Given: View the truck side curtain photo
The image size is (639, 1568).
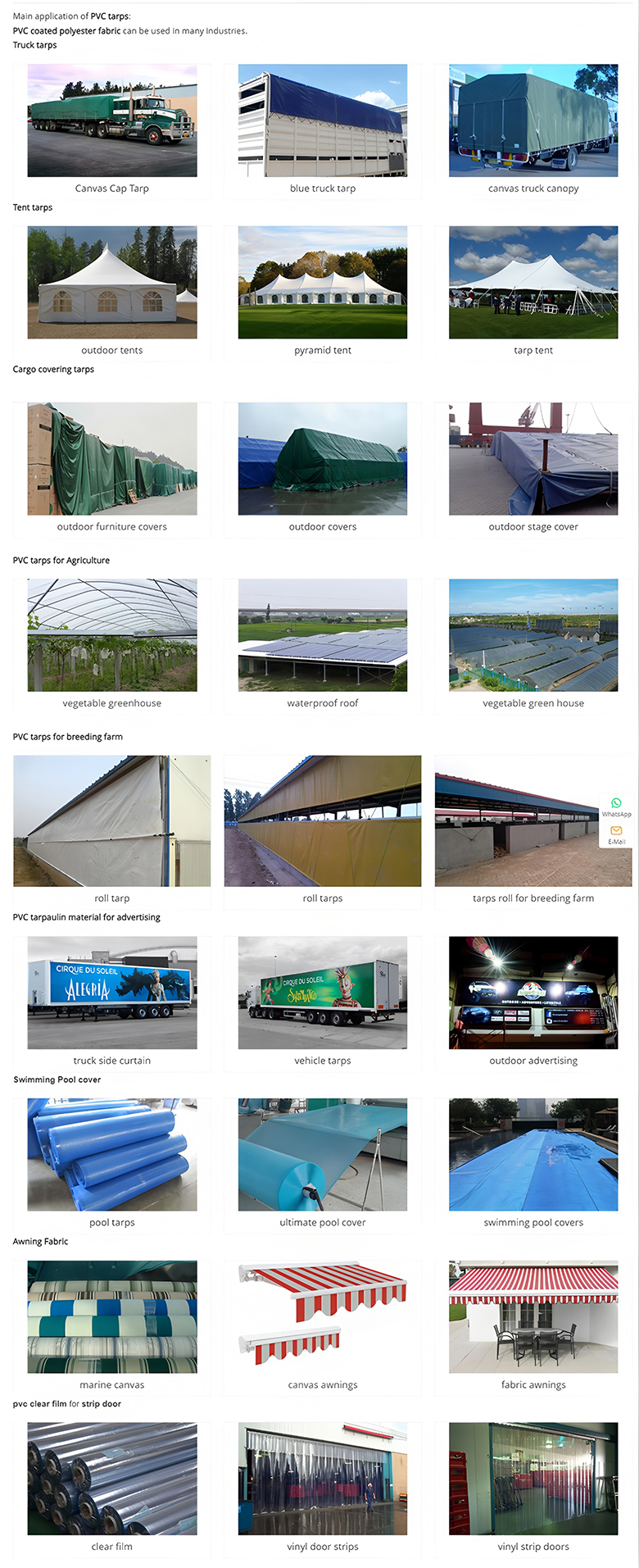Looking at the screenshot, I should click(111, 993).
